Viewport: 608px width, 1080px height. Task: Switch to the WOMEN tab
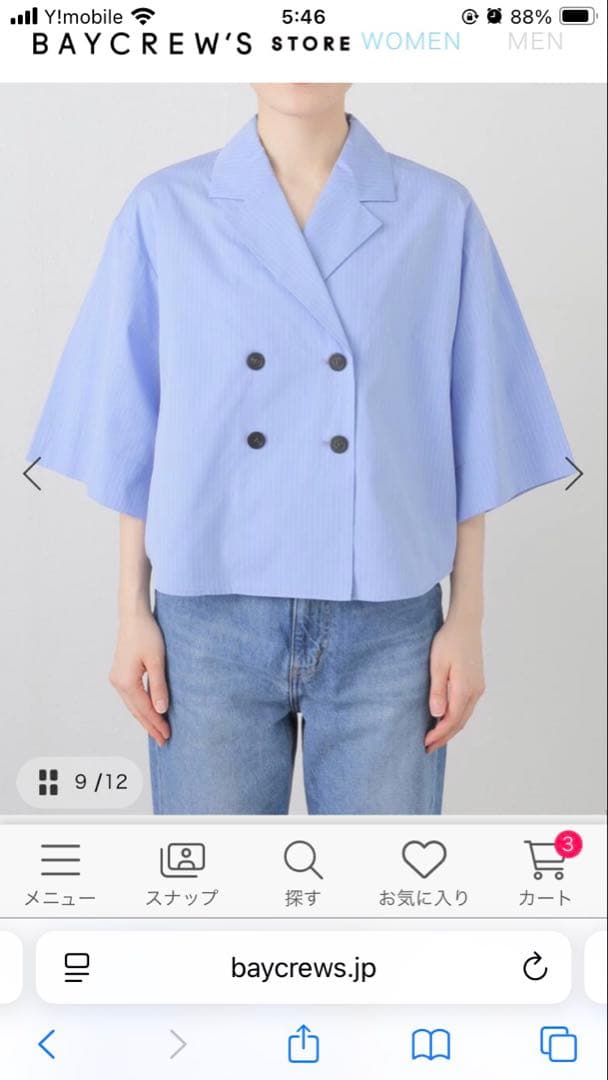(x=410, y=42)
